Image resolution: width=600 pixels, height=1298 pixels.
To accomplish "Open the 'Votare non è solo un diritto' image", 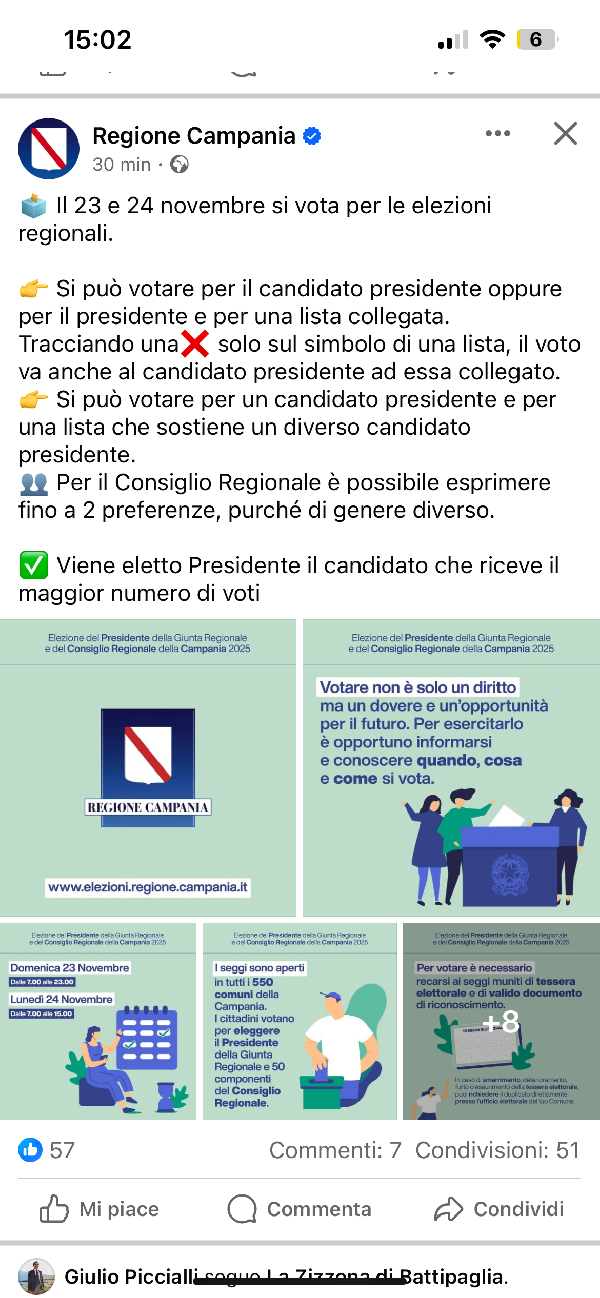I will 451,767.
